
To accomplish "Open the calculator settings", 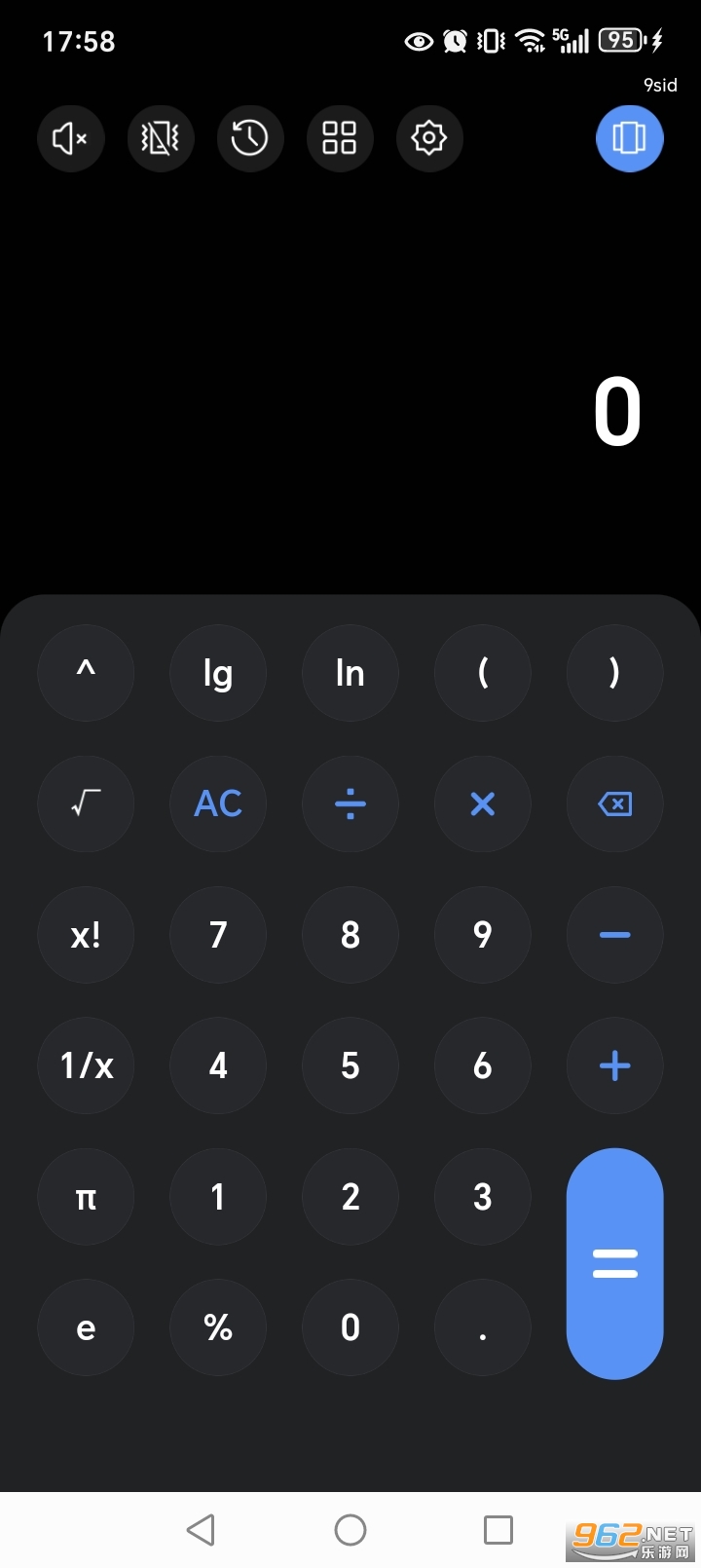I will pyautogui.click(x=429, y=138).
